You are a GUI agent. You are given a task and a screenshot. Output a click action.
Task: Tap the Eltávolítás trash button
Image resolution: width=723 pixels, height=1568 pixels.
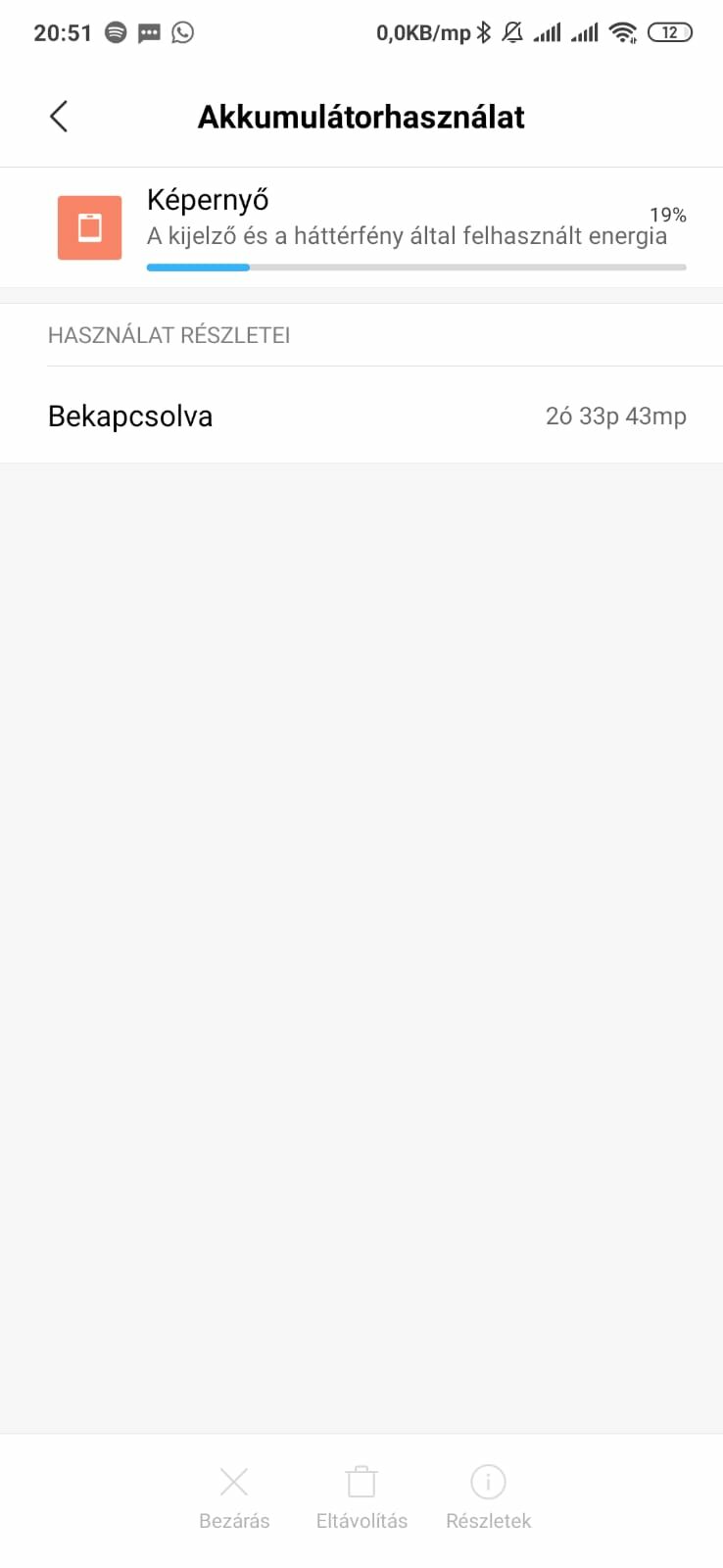[x=361, y=1497]
